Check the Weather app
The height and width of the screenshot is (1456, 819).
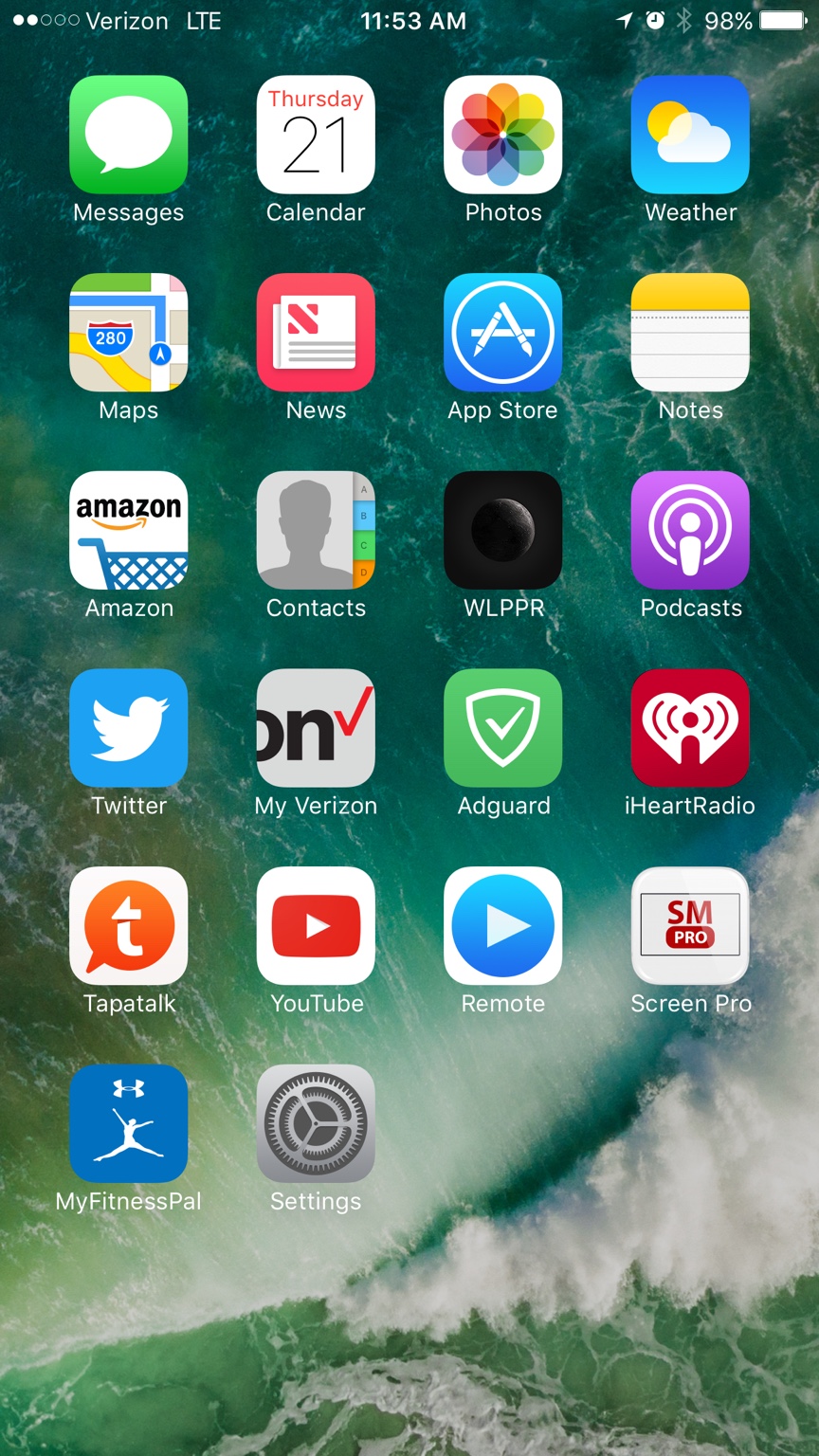(x=690, y=135)
